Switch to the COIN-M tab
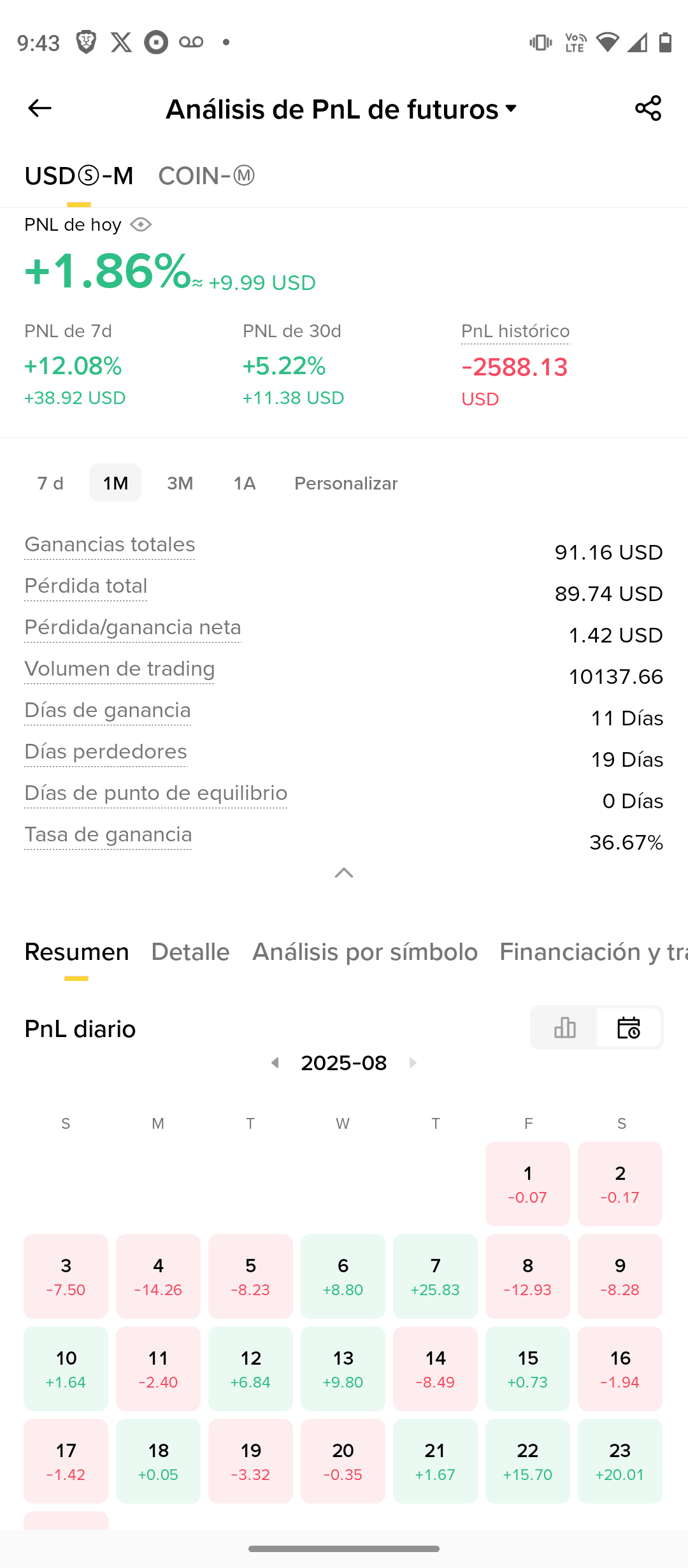The height and width of the screenshot is (1568, 688). pos(206,176)
